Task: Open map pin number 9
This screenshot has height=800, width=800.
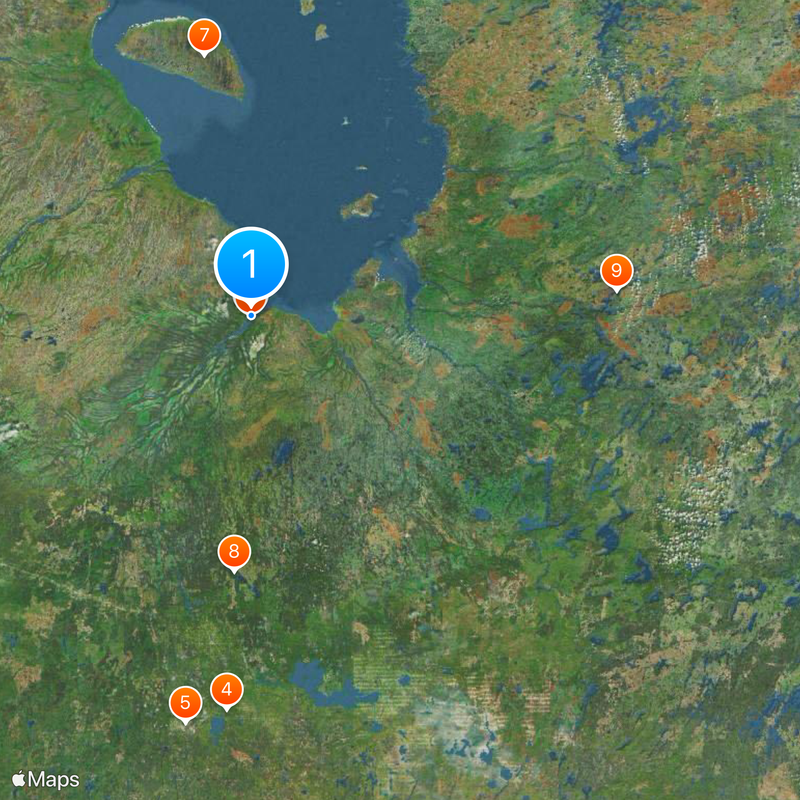Action: click(x=616, y=270)
